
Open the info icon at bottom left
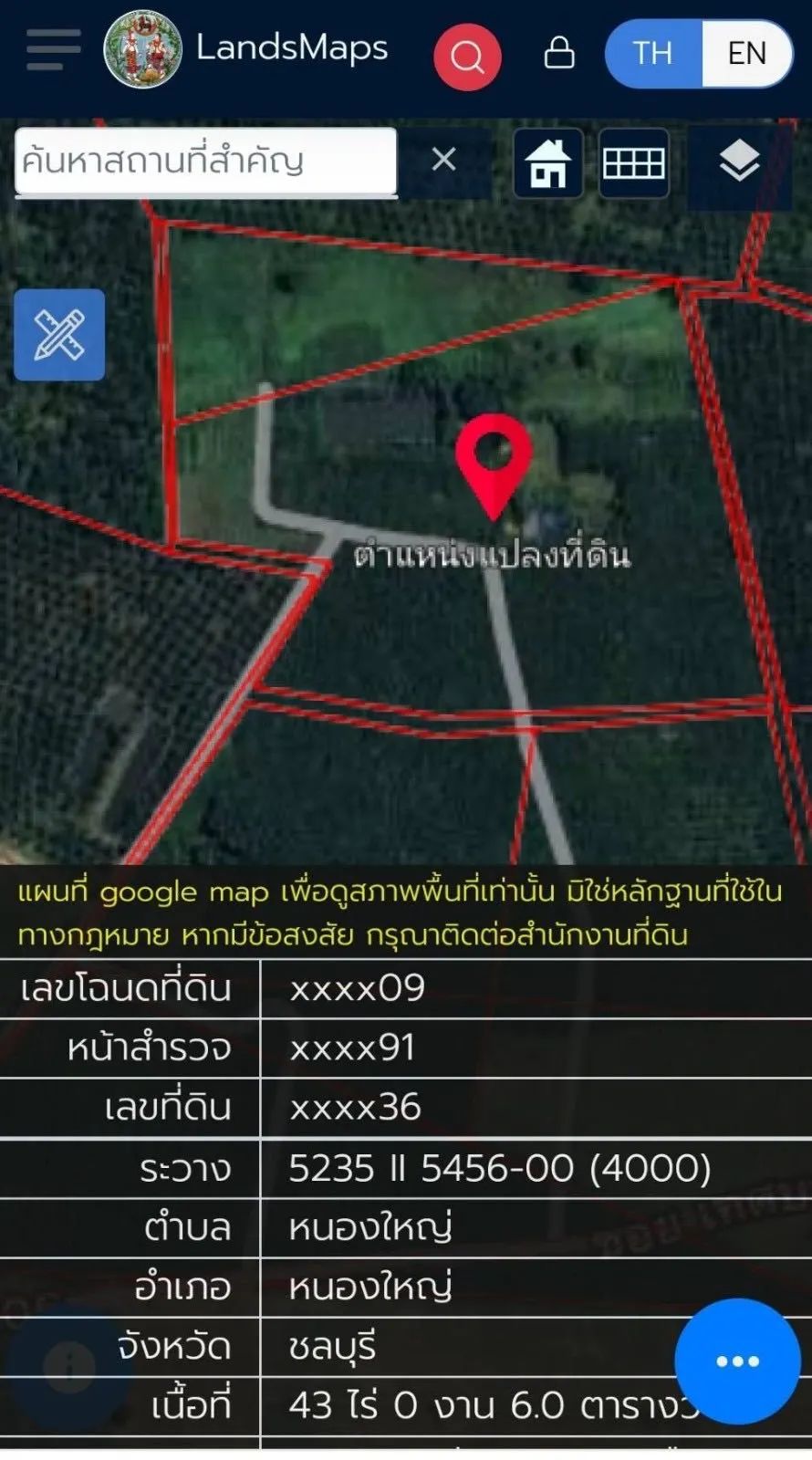point(69,1366)
